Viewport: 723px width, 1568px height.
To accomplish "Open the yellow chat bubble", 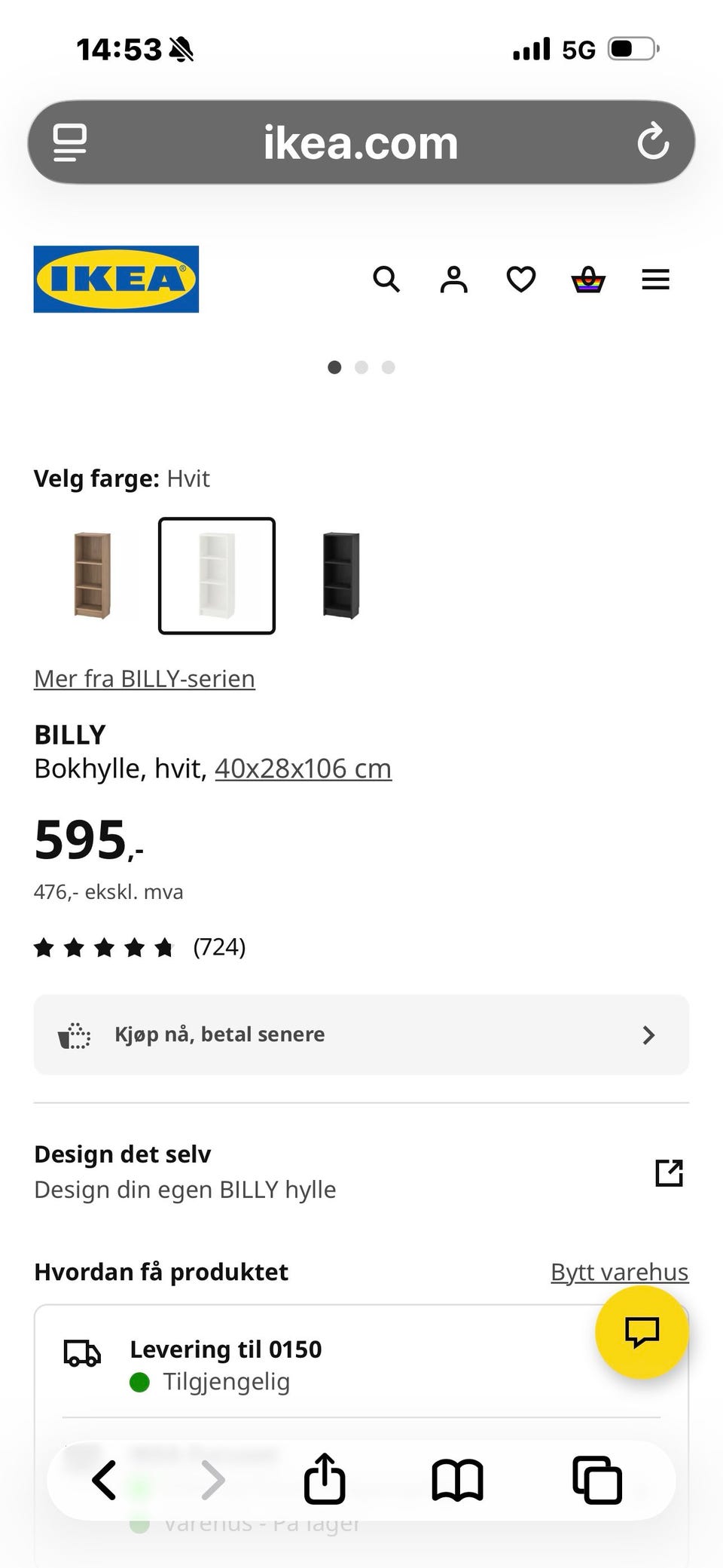I will point(641,1332).
